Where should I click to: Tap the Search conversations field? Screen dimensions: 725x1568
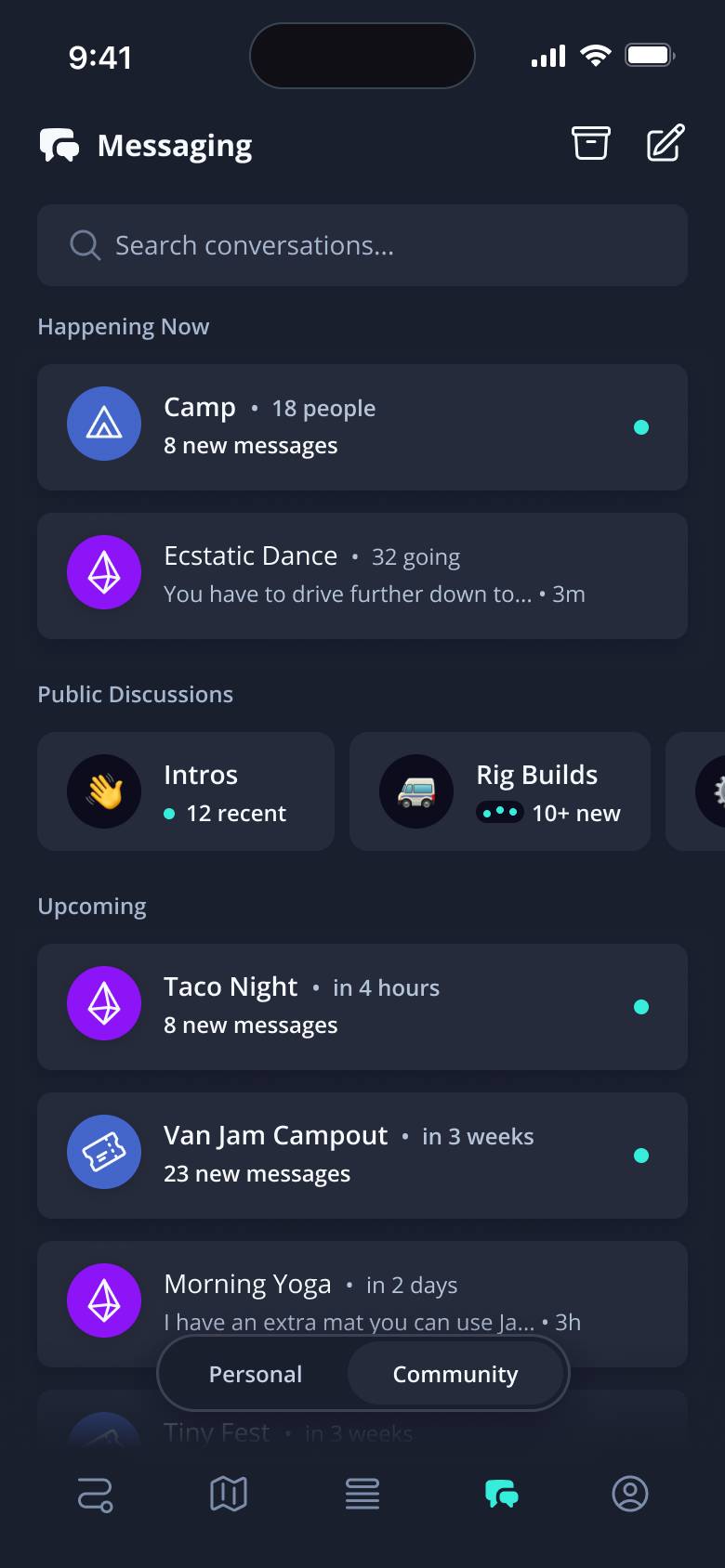[x=362, y=245]
